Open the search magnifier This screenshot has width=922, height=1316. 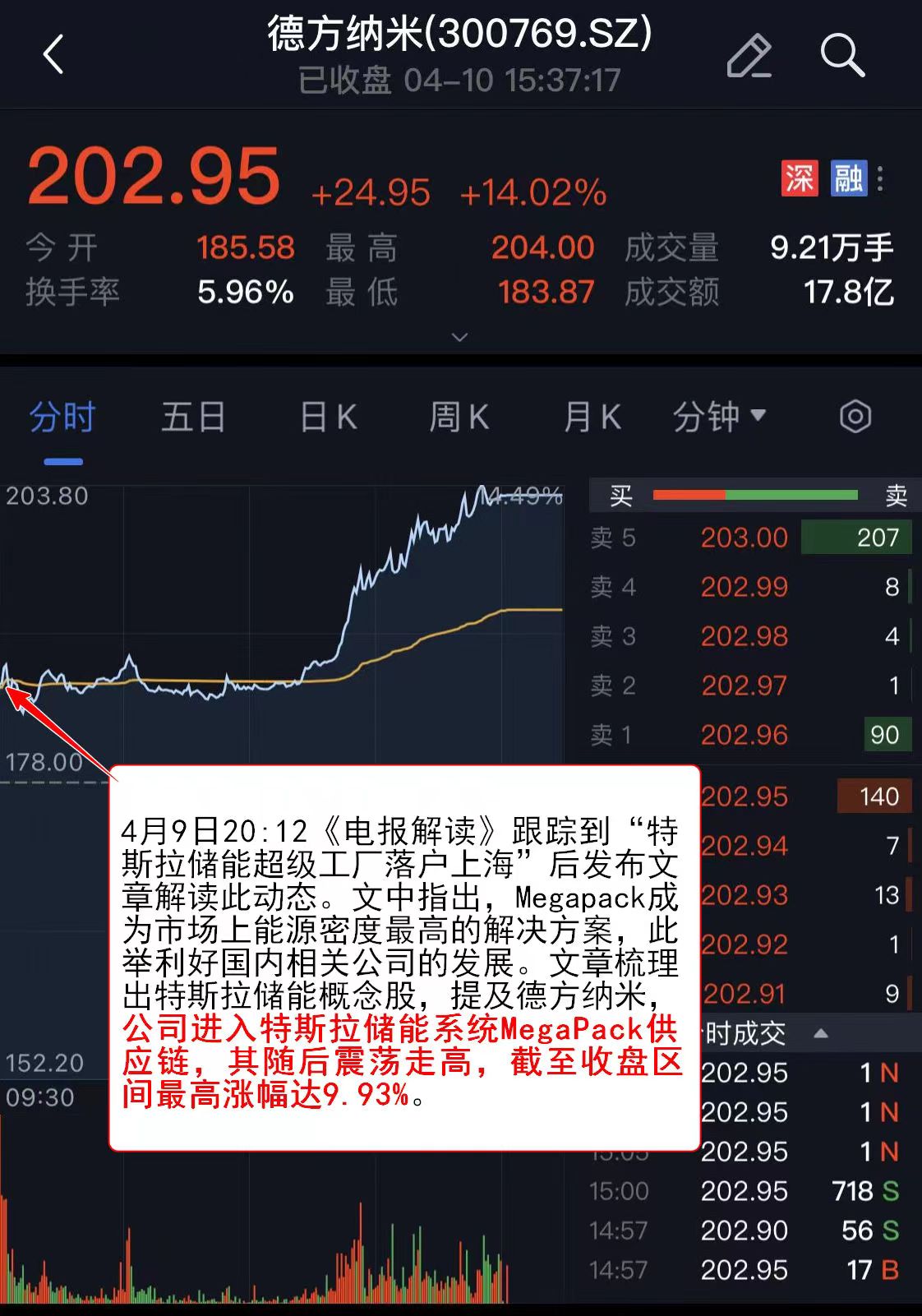[842, 56]
